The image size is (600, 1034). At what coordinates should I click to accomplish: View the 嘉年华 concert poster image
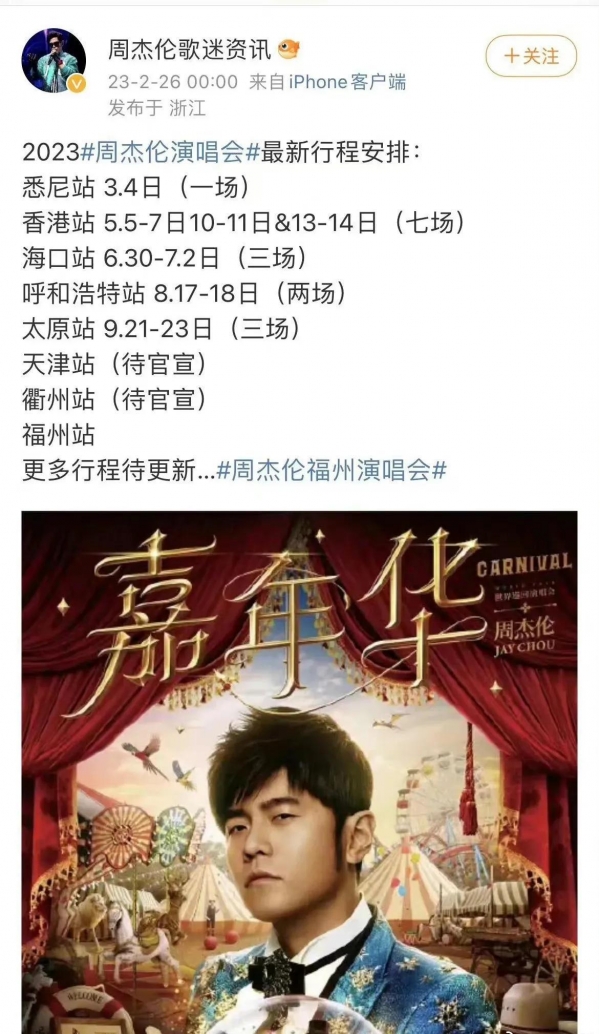pyautogui.click(x=299, y=770)
